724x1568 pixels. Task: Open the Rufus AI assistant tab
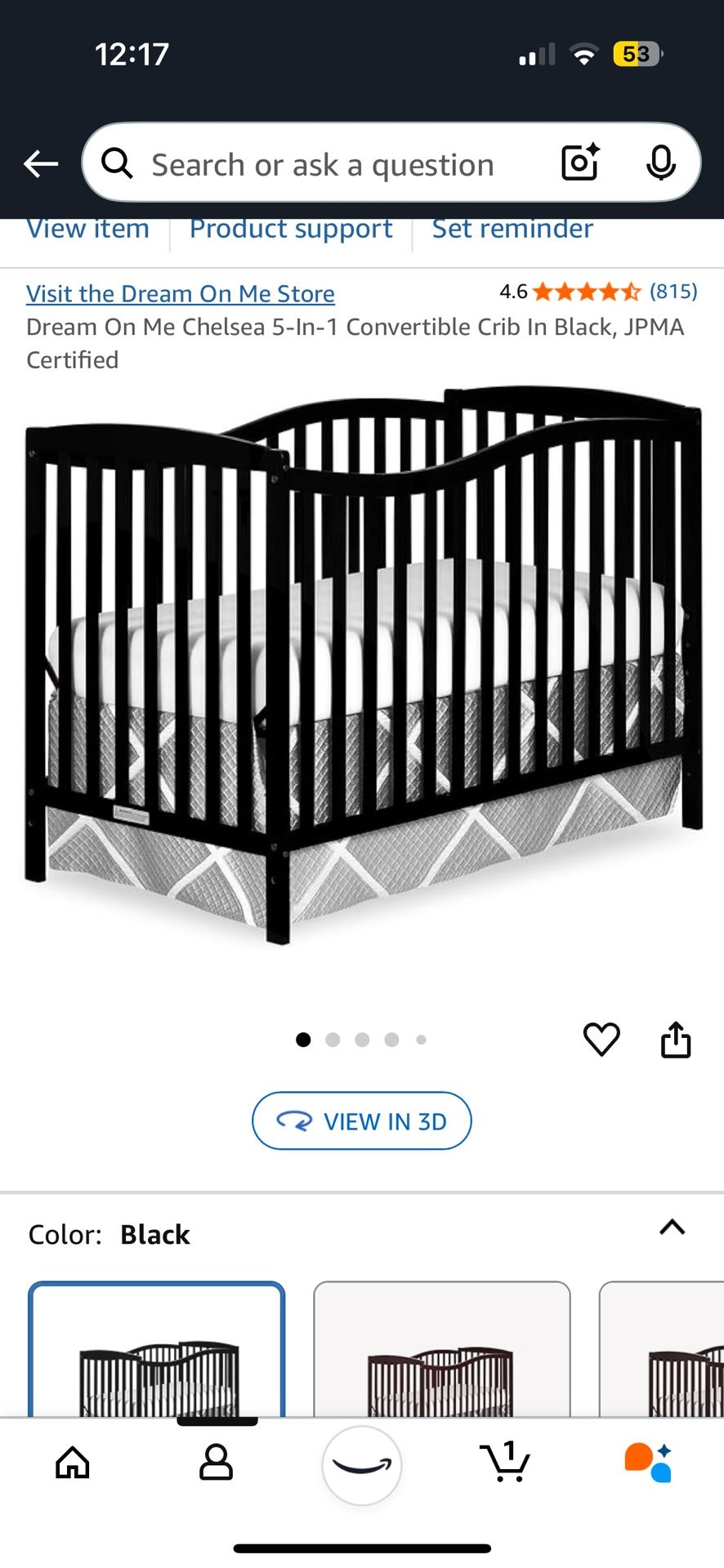(x=648, y=1463)
